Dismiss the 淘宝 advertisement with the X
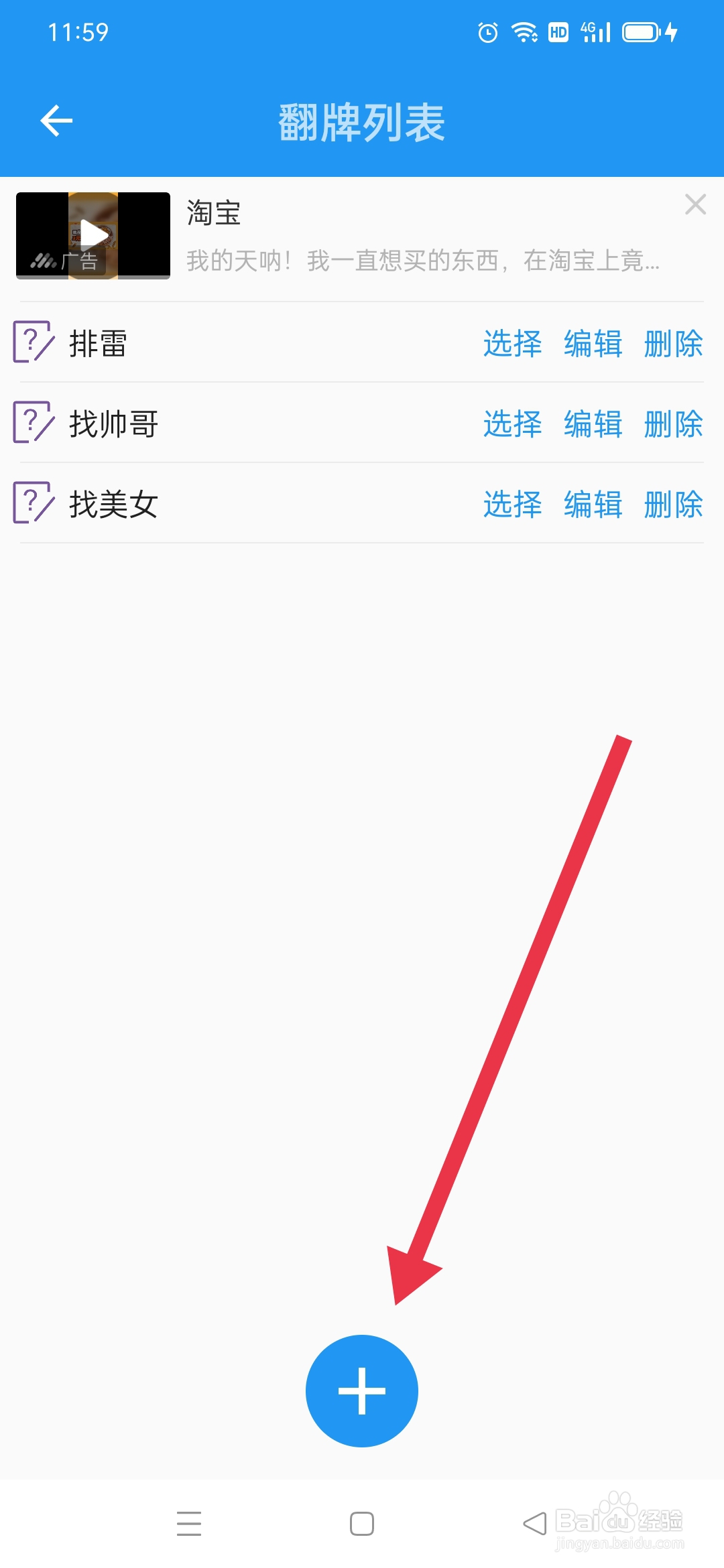Image resolution: width=724 pixels, height=1568 pixels. click(x=696, y=205)
